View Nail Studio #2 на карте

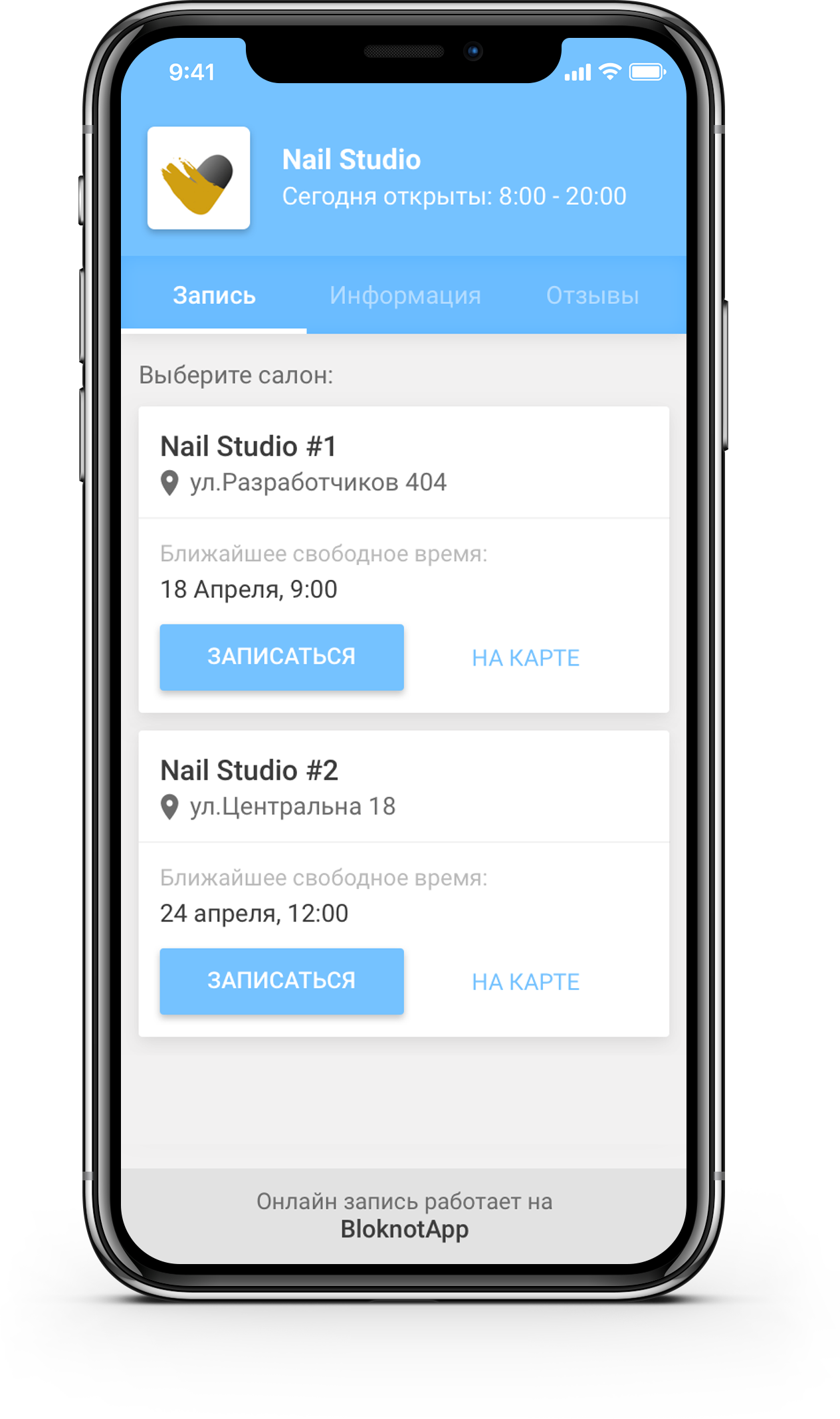pyautogui.click(x=526, y=981)
